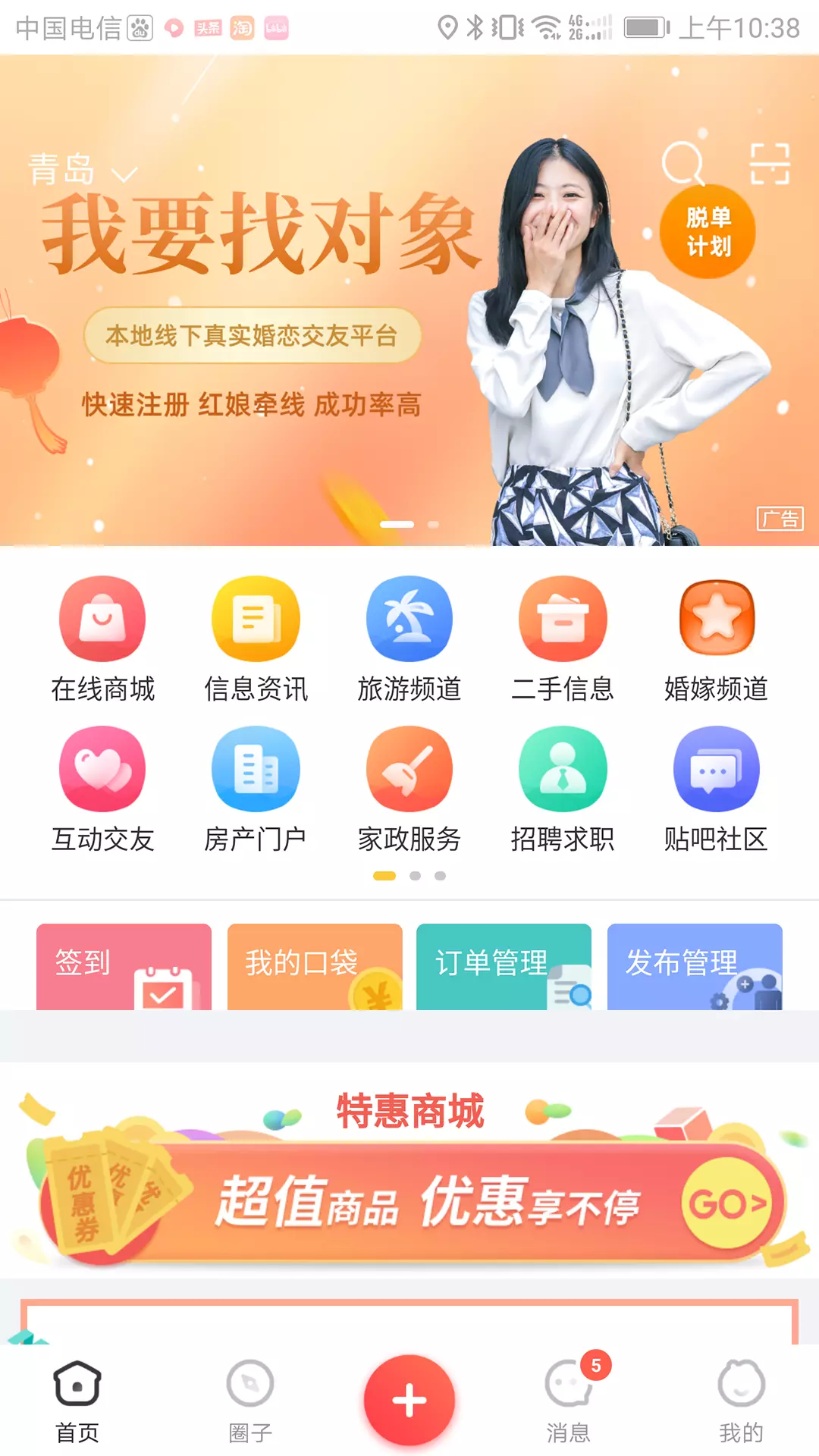Open the QR scan icon
The height and width of the screenshot is (1456, 819).
pos(770,163)
